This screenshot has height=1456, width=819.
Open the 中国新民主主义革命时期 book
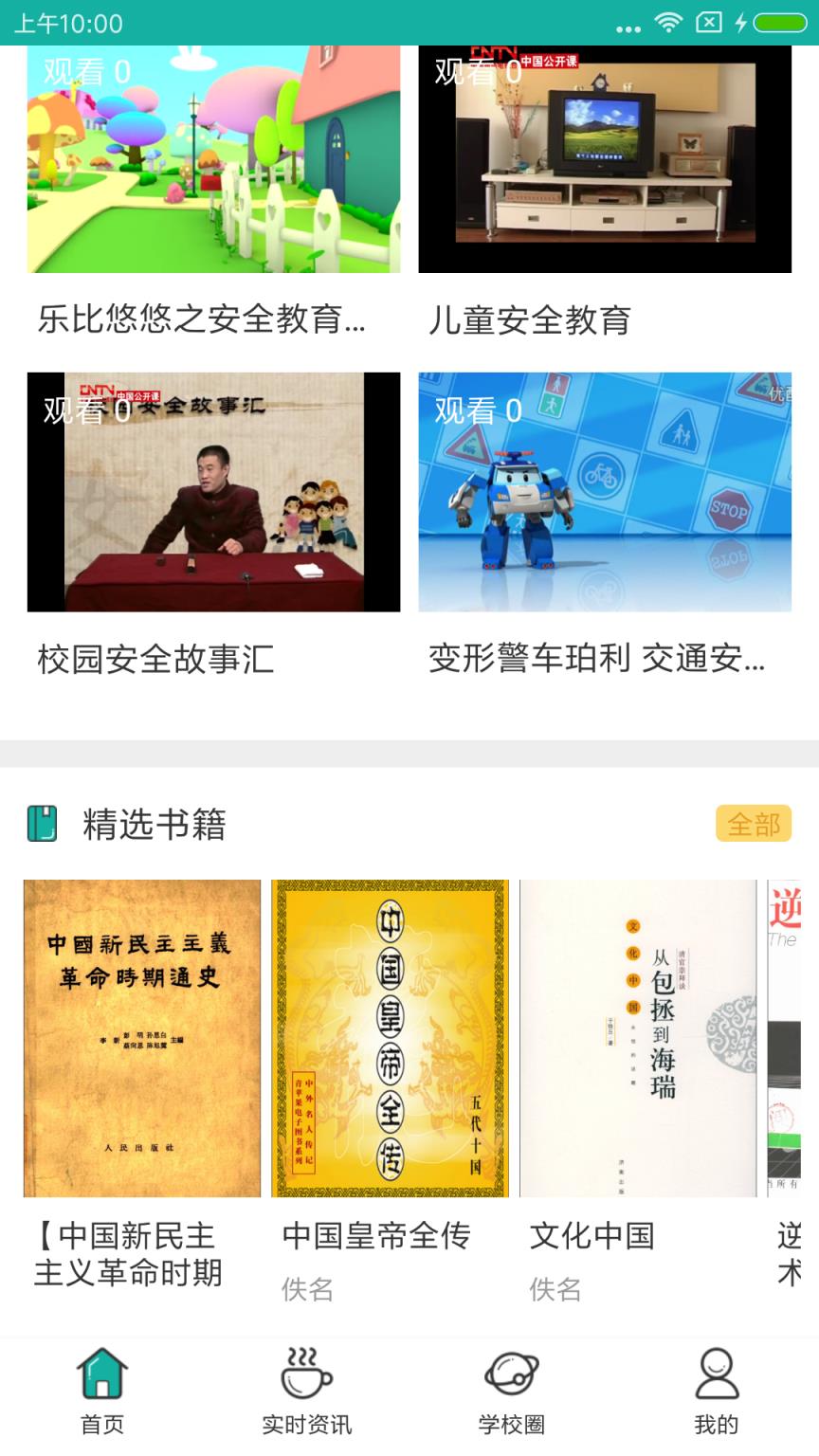140,1035
